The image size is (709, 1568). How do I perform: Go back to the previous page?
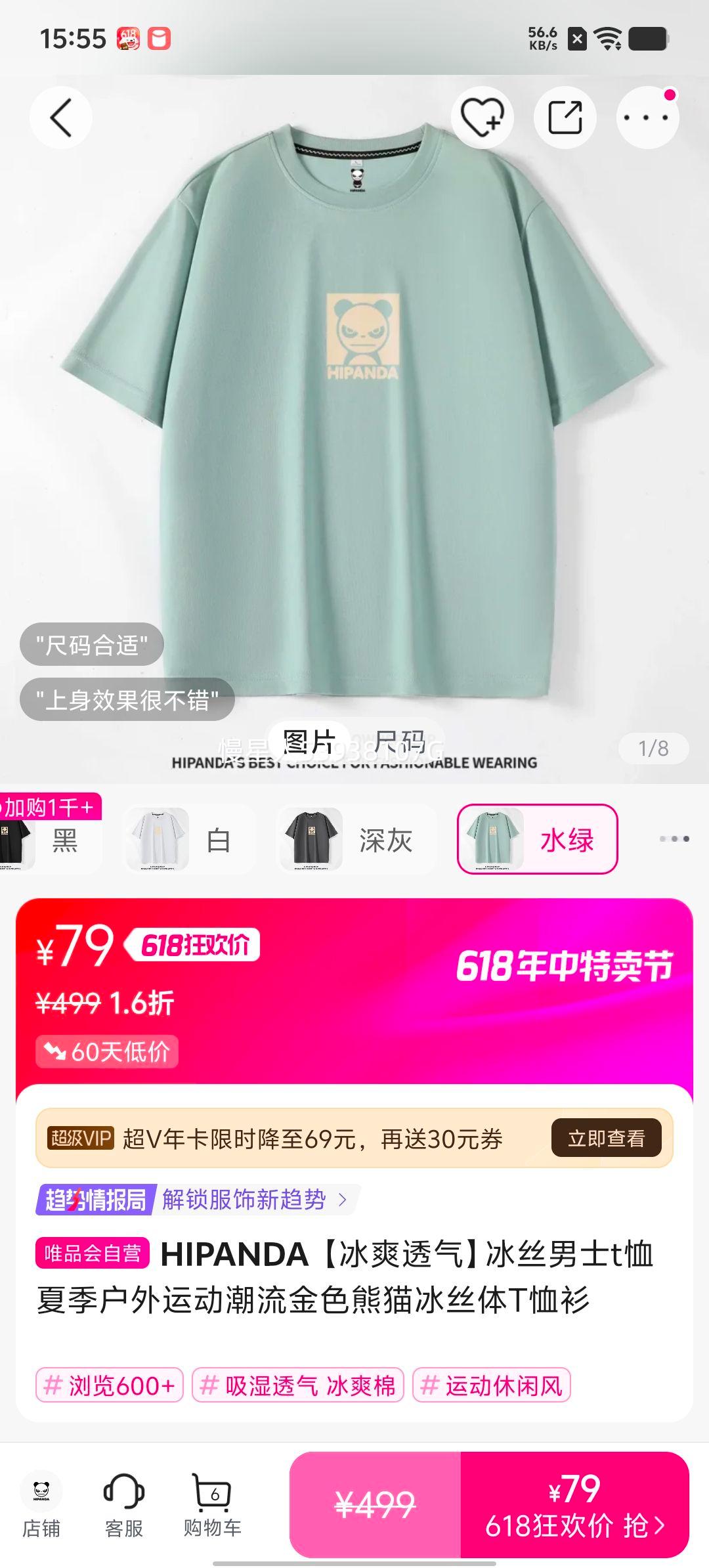pos(60,118)
